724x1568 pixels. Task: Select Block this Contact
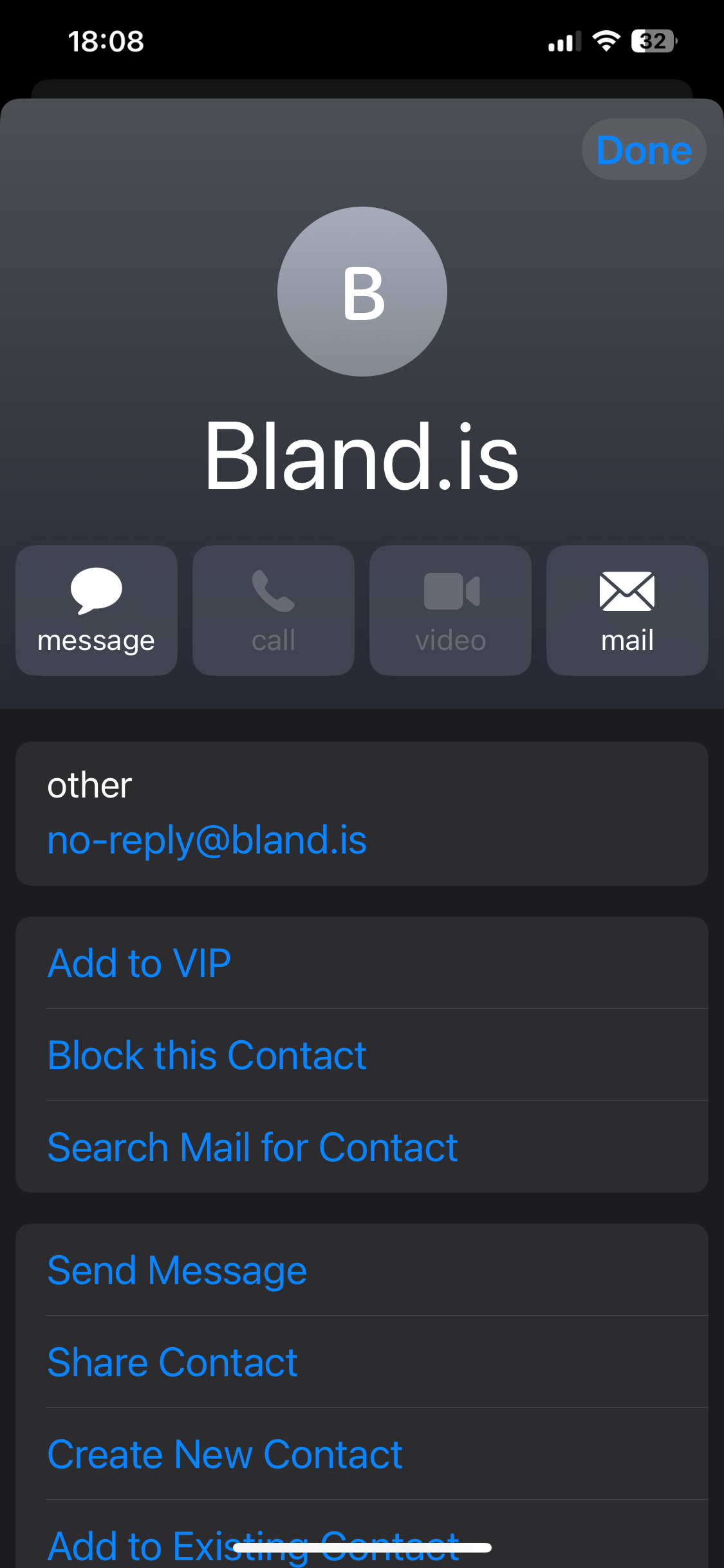pyautogui.click(x=207, y=1055)
